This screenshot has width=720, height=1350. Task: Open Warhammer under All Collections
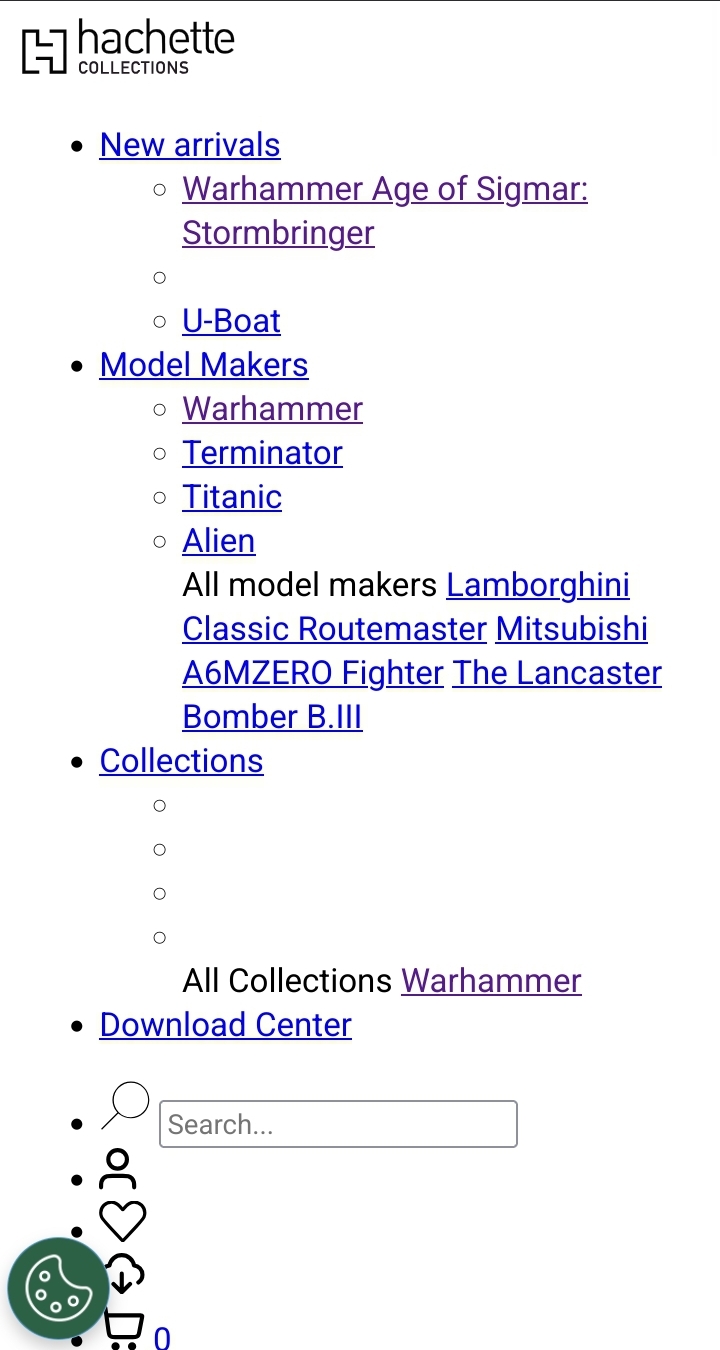tap(491, 981)
